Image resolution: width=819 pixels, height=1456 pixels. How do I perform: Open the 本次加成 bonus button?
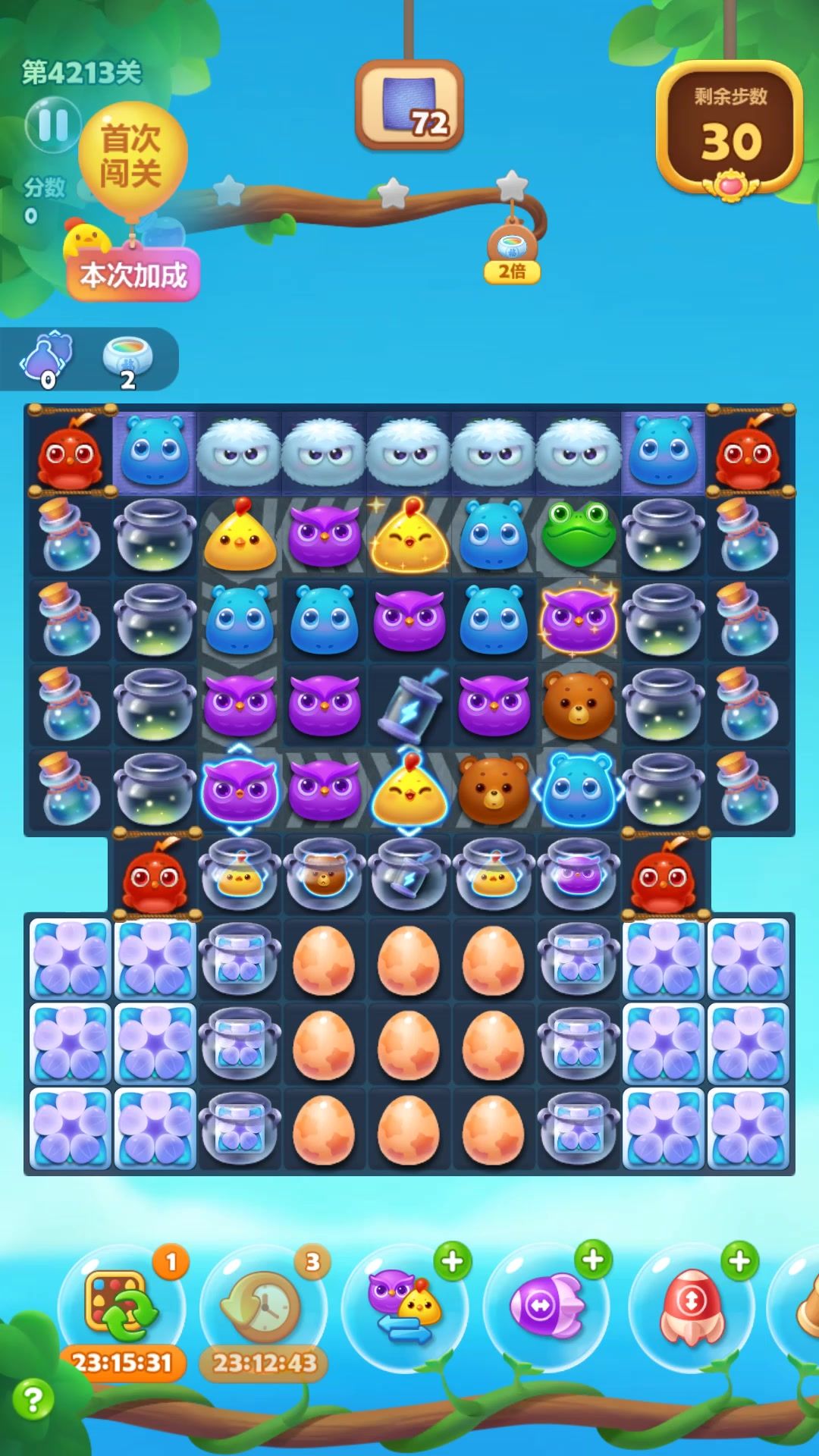[x=133, y=275]
